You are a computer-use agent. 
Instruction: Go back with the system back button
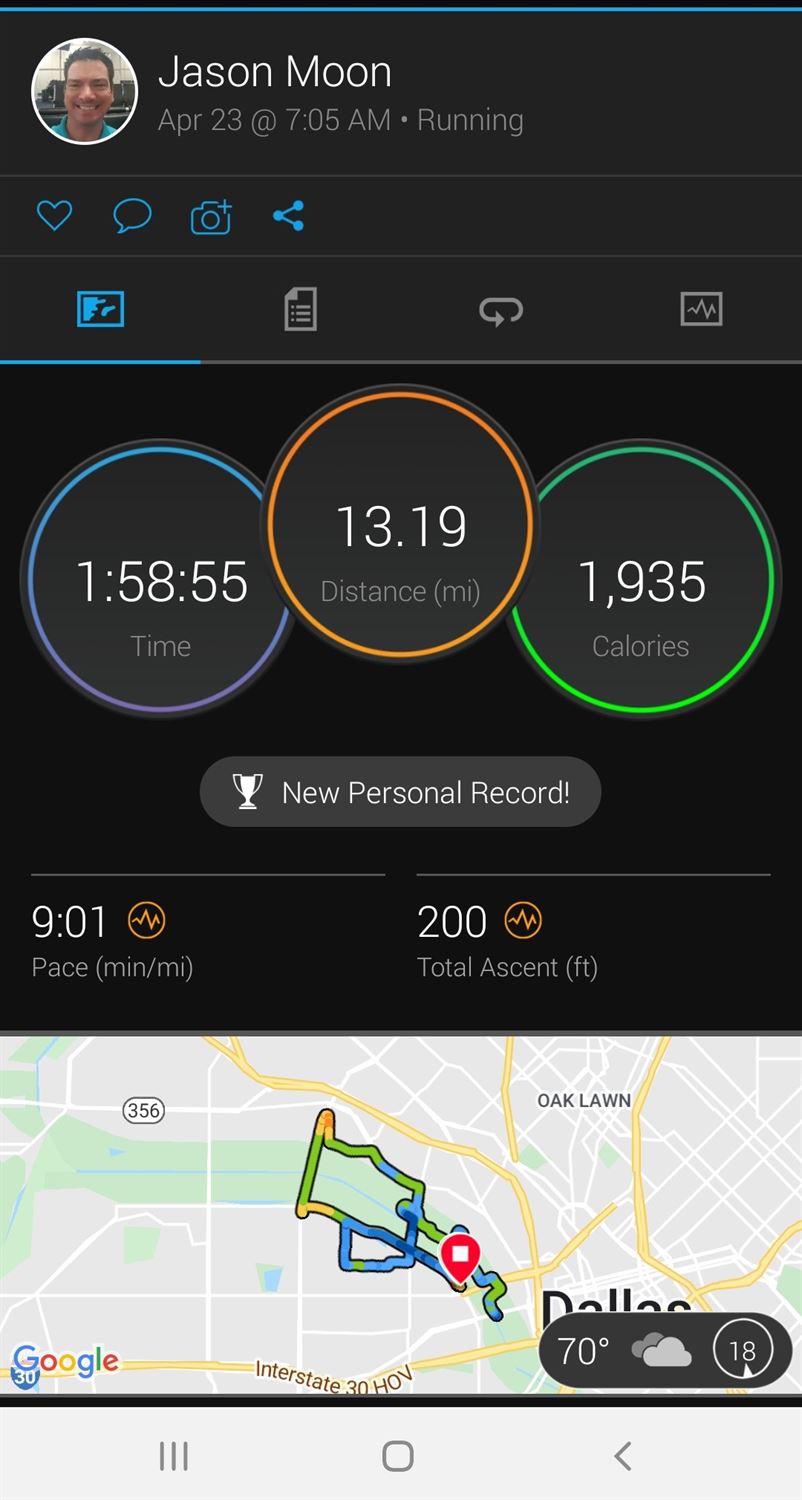coord(622,1456)
